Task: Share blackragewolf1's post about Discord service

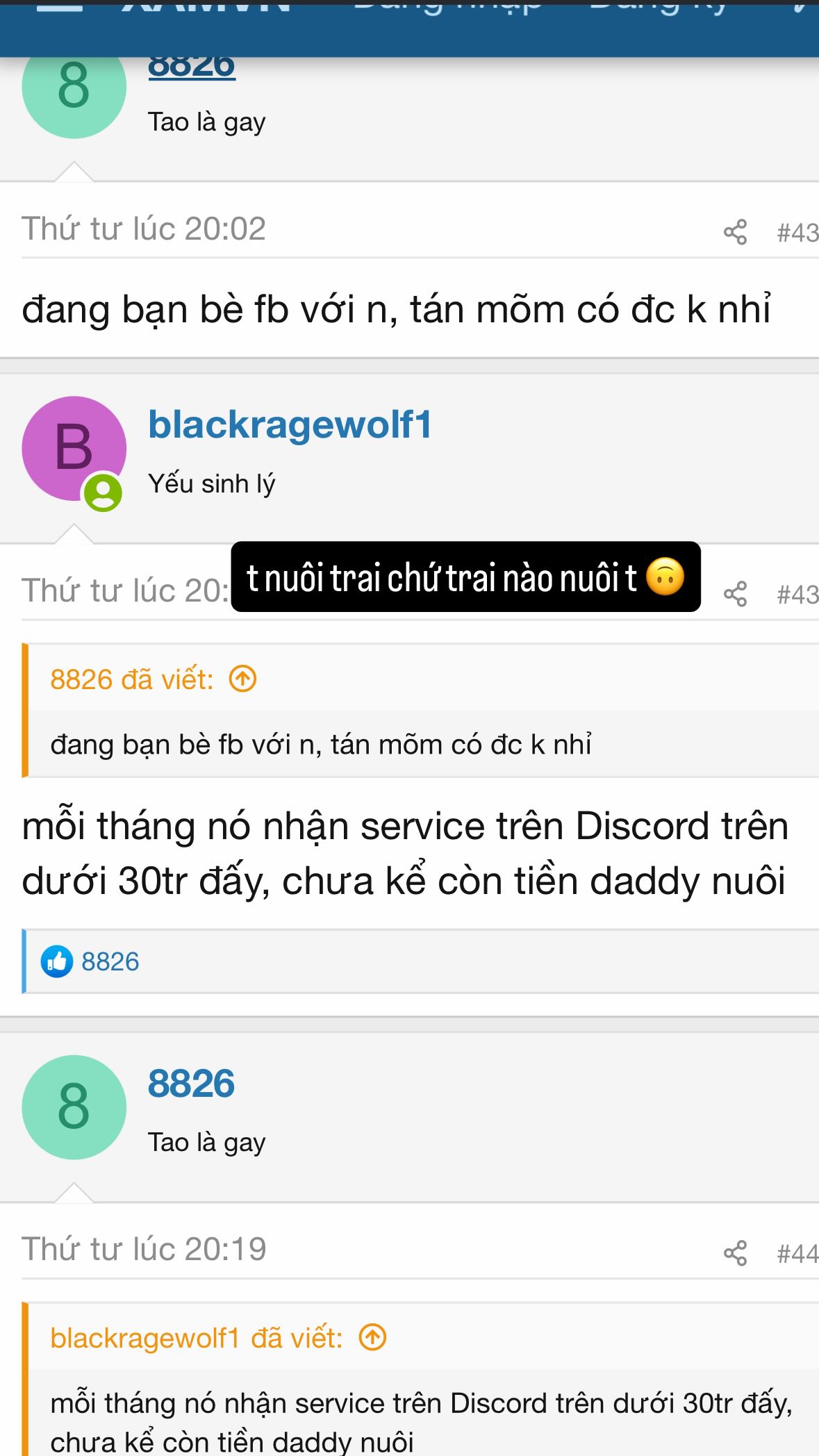Action: pyautogui.click(x=735, y=594)
